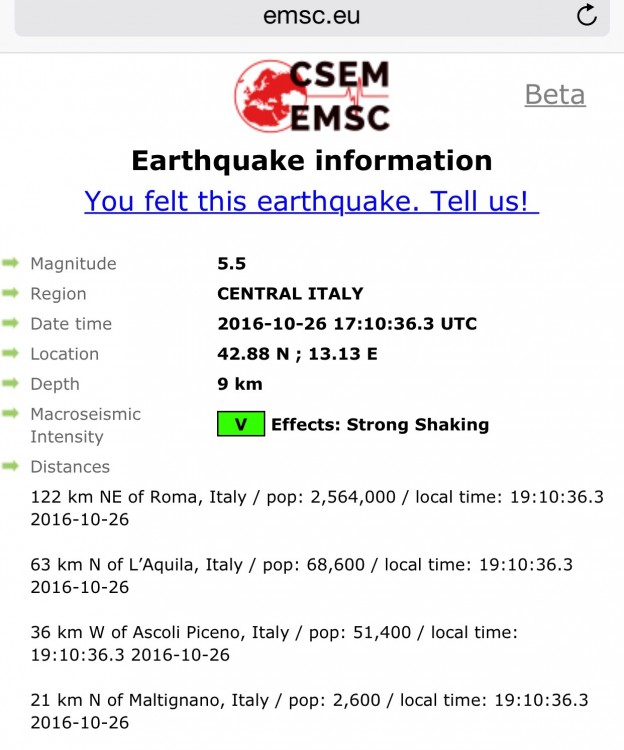Reload the emsc.eu page
Screen dimensions: 624x750
pyautogui.click(x=587, y=15)
